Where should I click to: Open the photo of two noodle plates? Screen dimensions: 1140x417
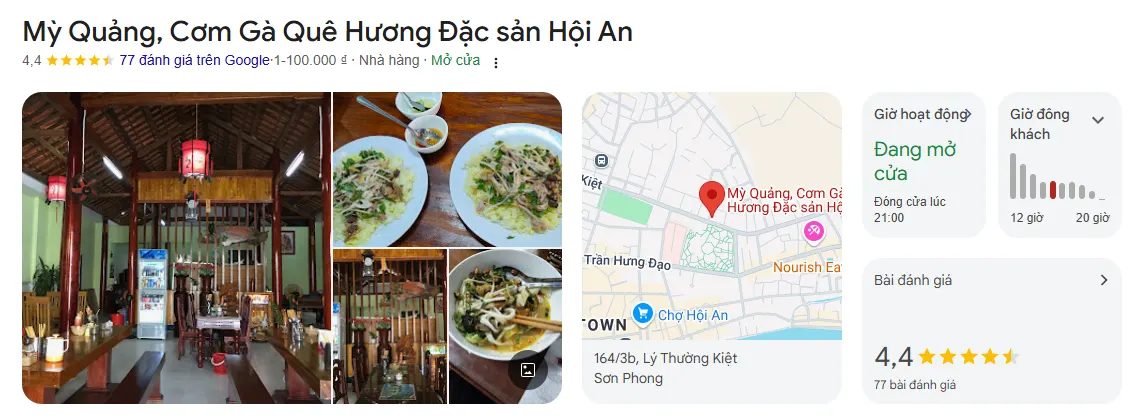[x=447, y=169]
